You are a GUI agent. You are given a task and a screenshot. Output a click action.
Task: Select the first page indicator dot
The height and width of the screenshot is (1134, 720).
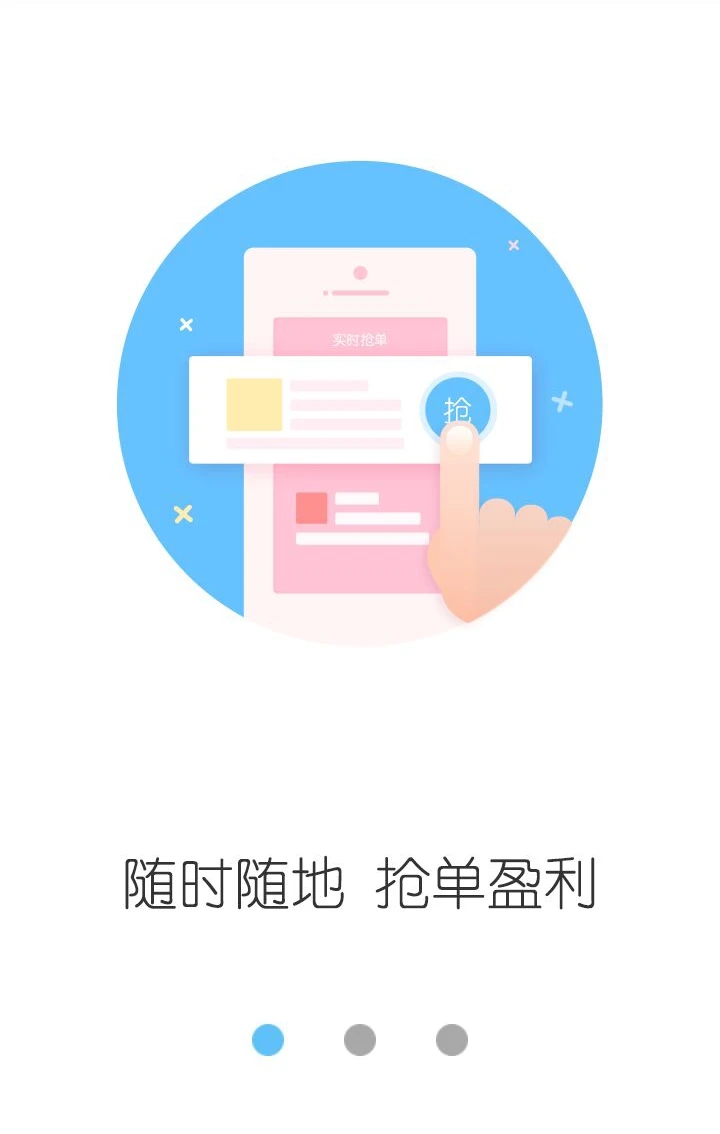(x=268, y=1040)
